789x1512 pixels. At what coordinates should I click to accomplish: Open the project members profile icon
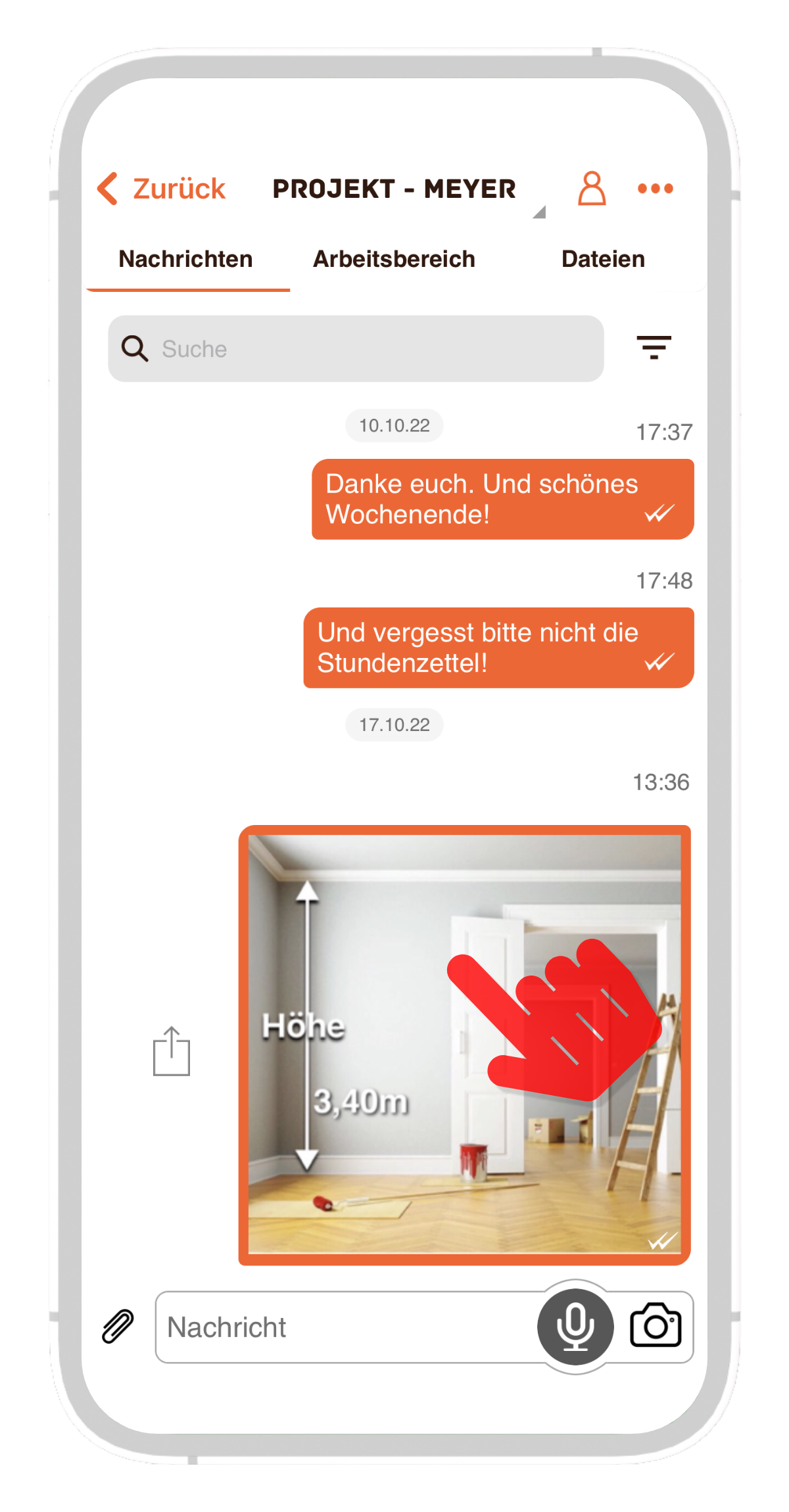pyautogui.click(x=591, y=189)
